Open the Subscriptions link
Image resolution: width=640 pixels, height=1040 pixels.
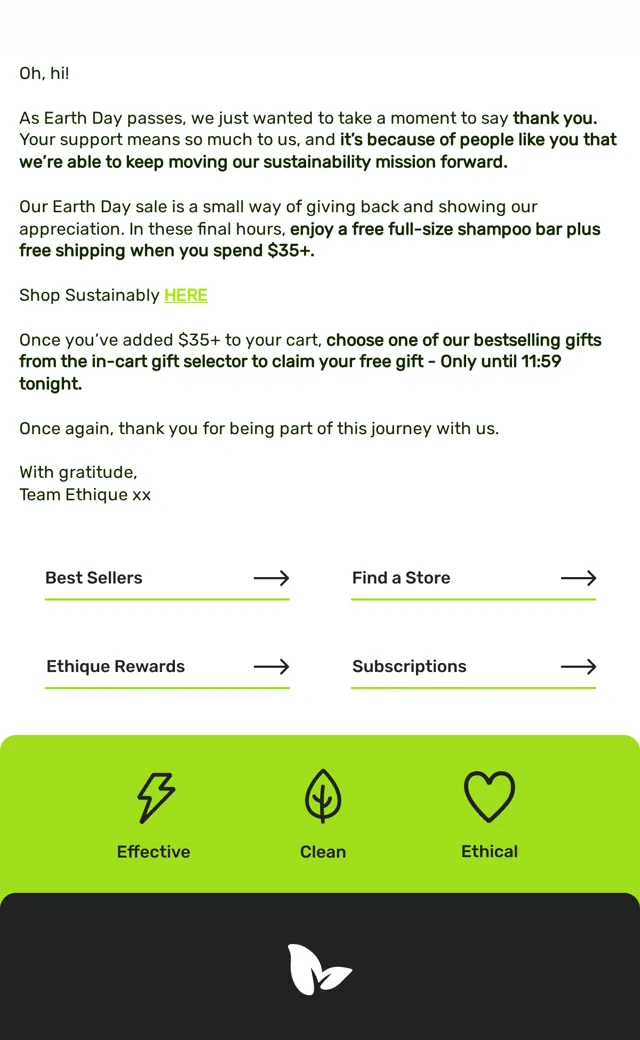[474, 667]
